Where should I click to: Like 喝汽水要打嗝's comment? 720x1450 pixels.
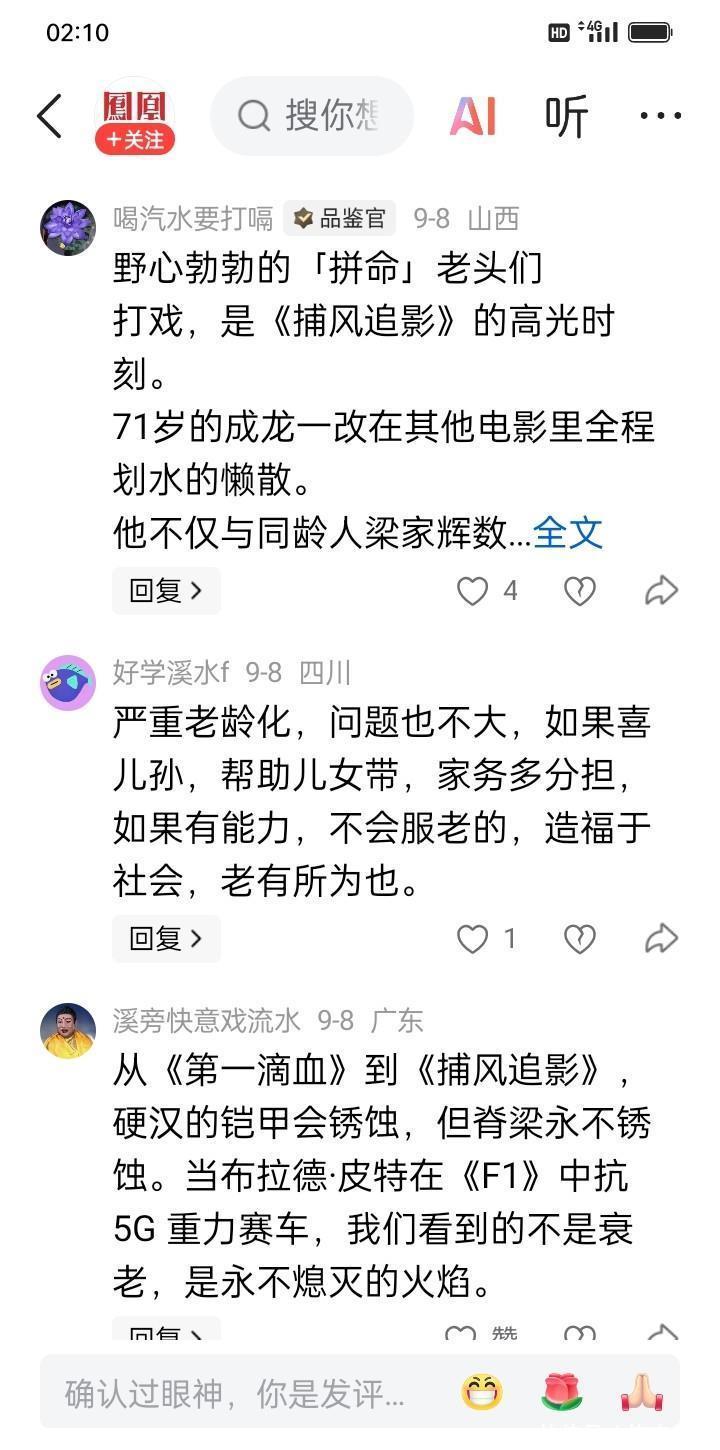point(473,591)
